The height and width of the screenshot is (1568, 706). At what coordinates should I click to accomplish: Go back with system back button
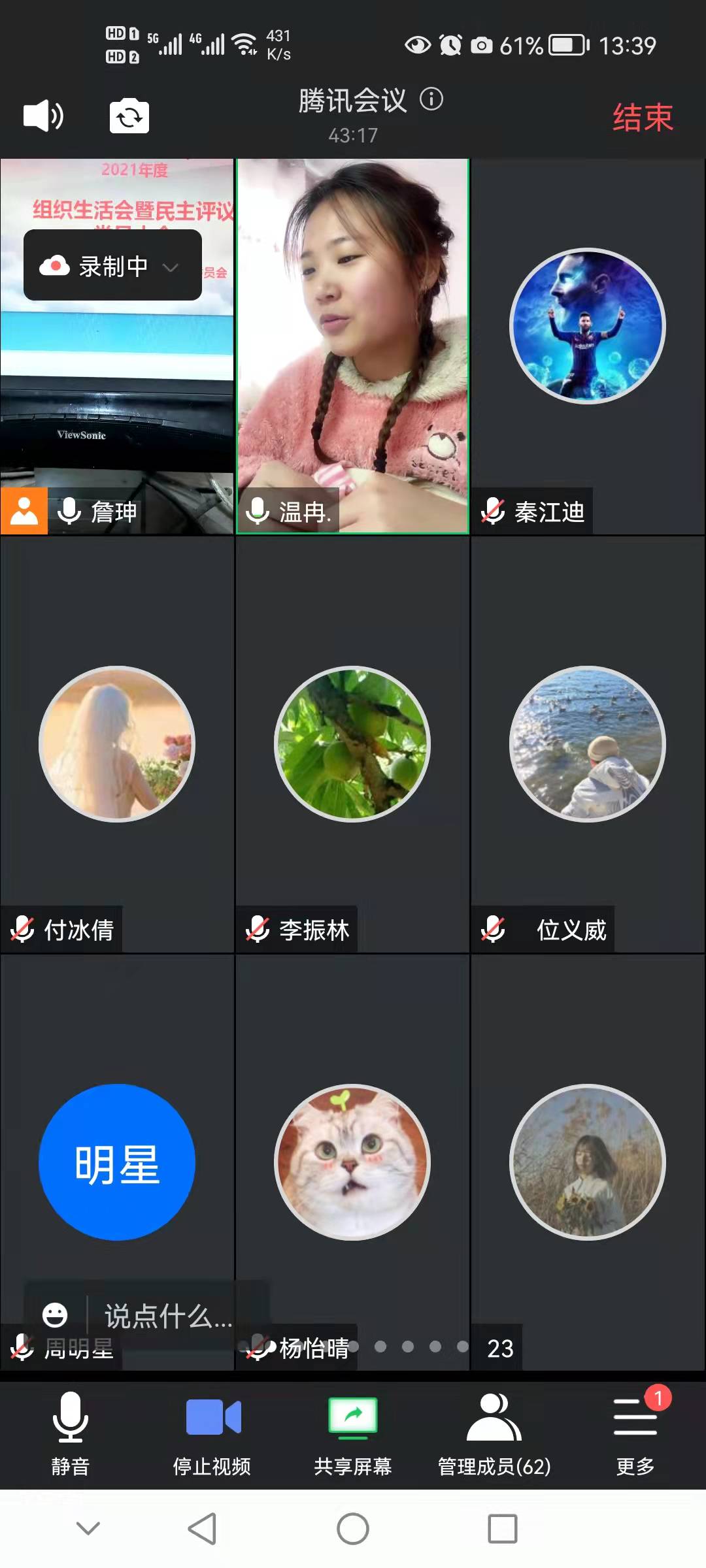coord(202,1529)
